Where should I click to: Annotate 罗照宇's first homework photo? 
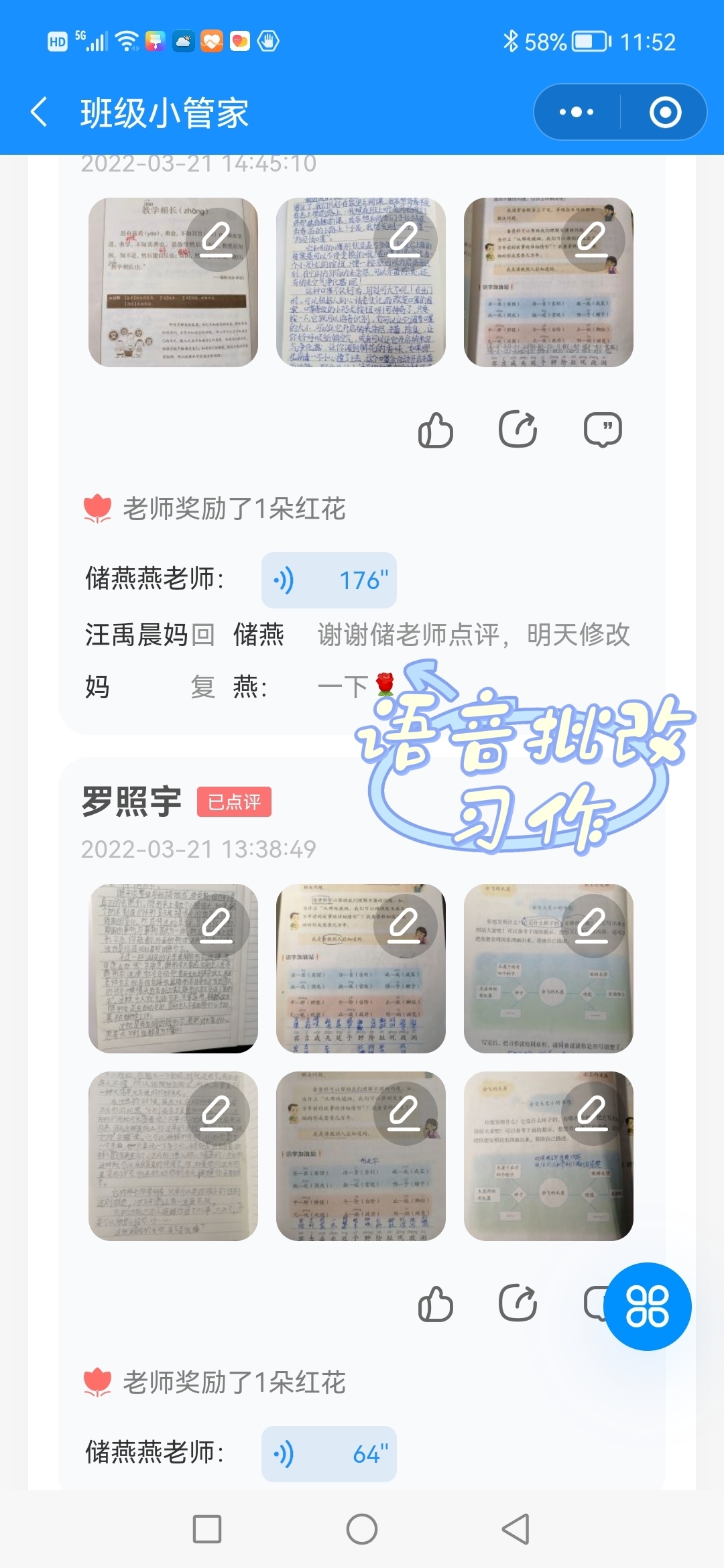[217, 925]
